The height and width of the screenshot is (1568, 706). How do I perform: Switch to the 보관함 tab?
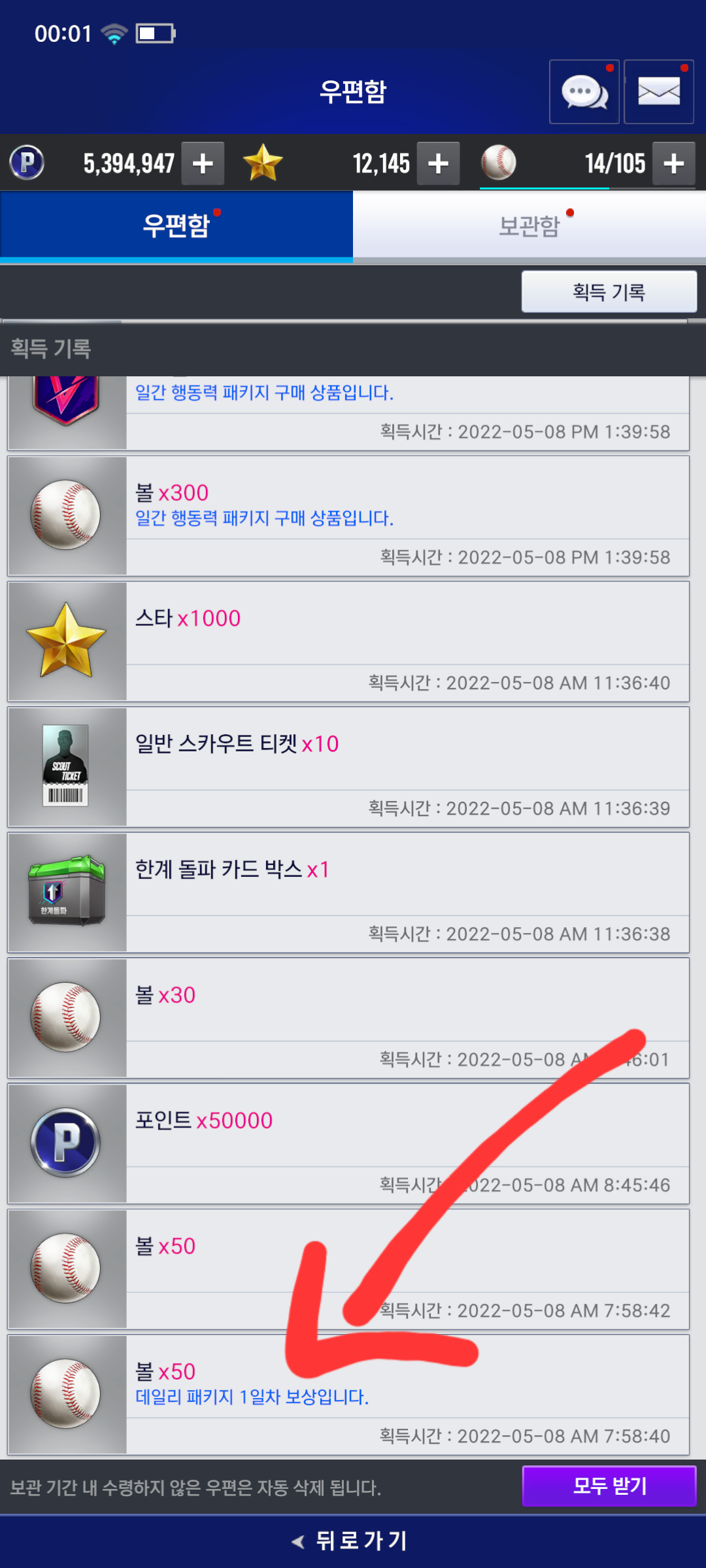click(529, 226)
